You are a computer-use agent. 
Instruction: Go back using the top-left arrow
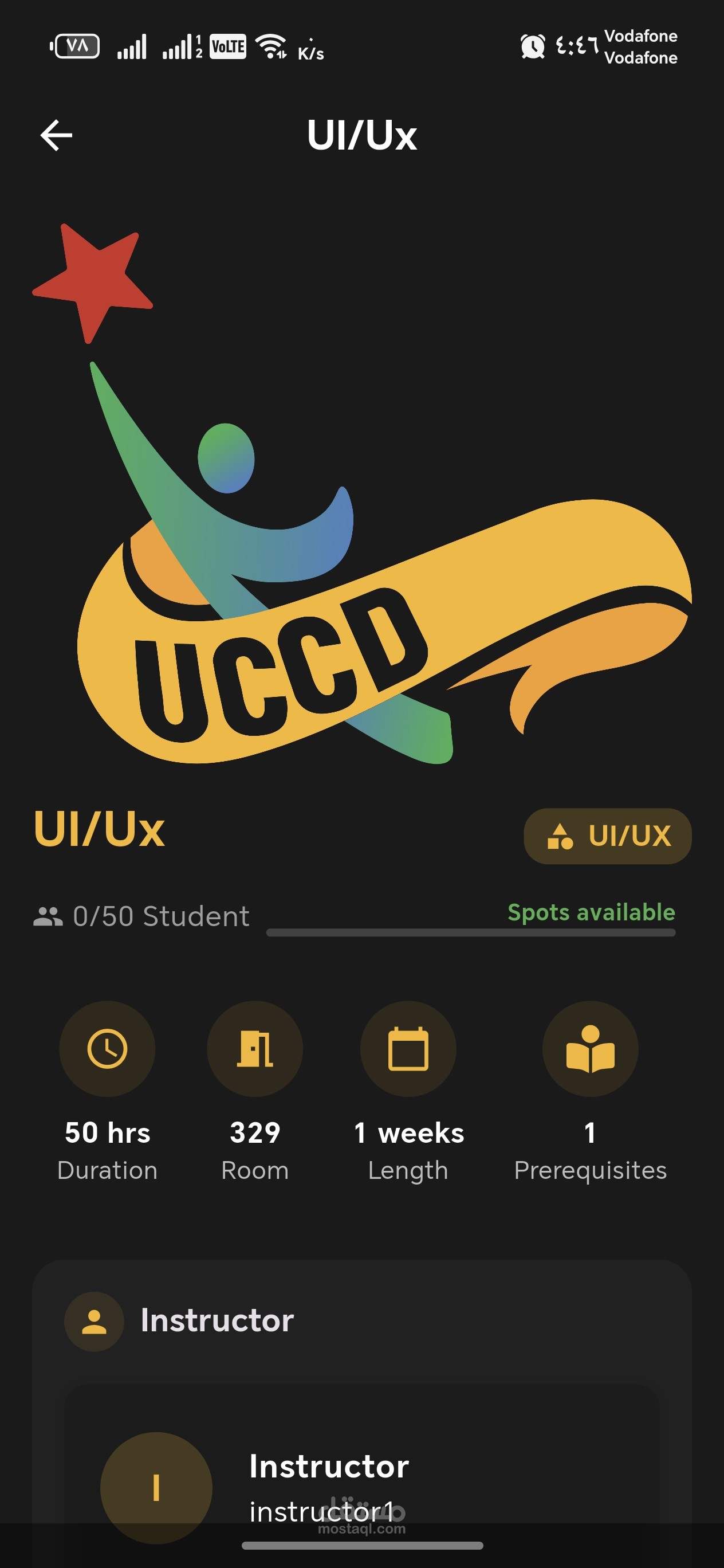point(56,135)
